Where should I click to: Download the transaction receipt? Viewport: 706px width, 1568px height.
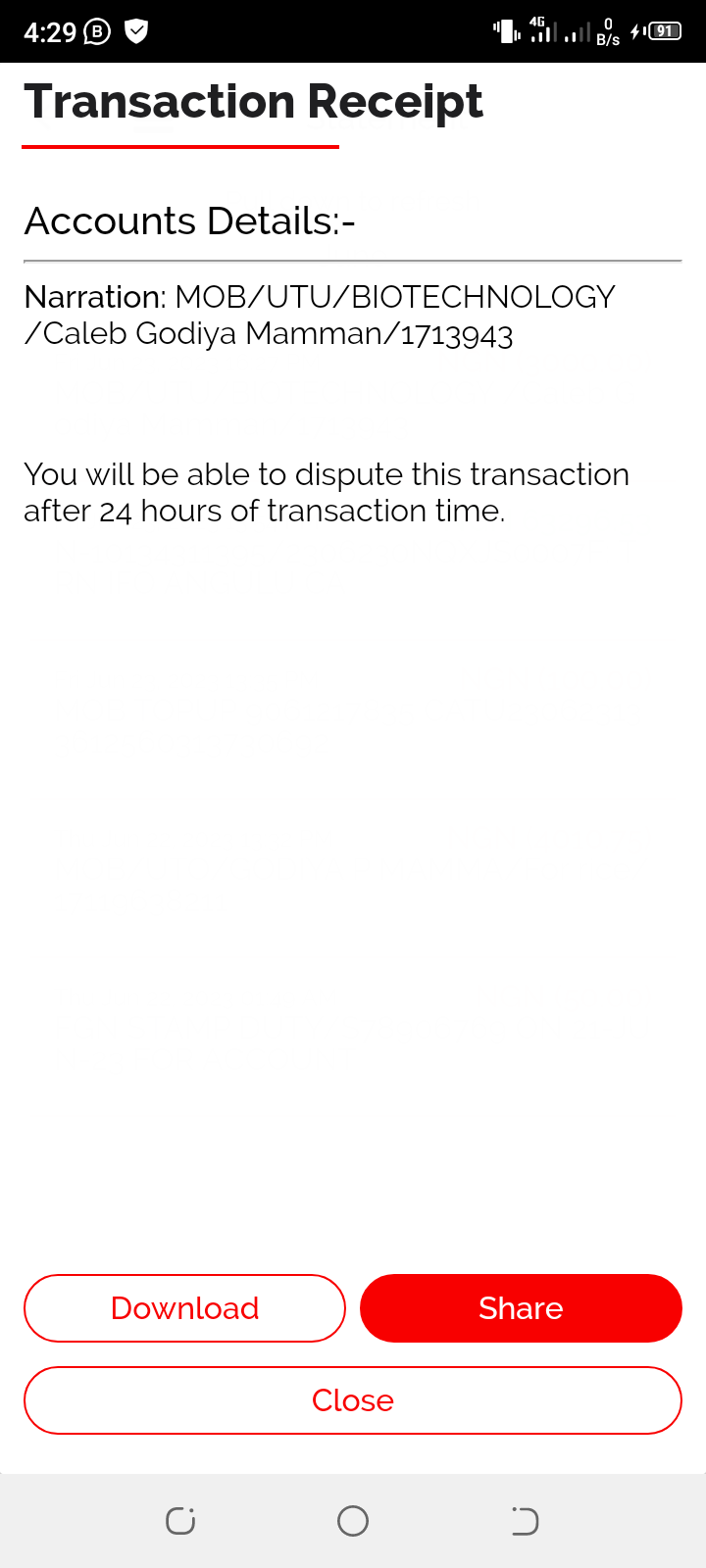coord(184,1308)
